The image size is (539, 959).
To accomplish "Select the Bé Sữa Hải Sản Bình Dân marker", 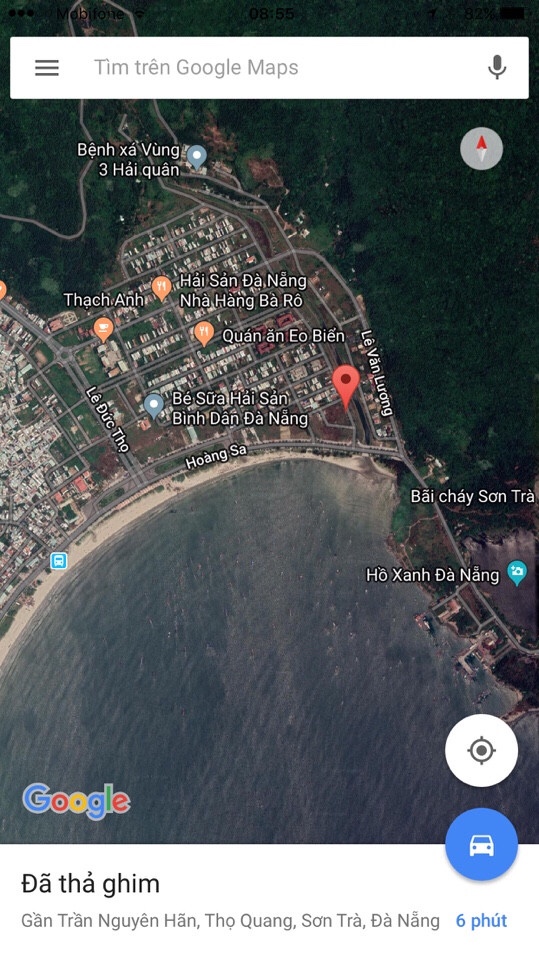I will click(154, 406).
